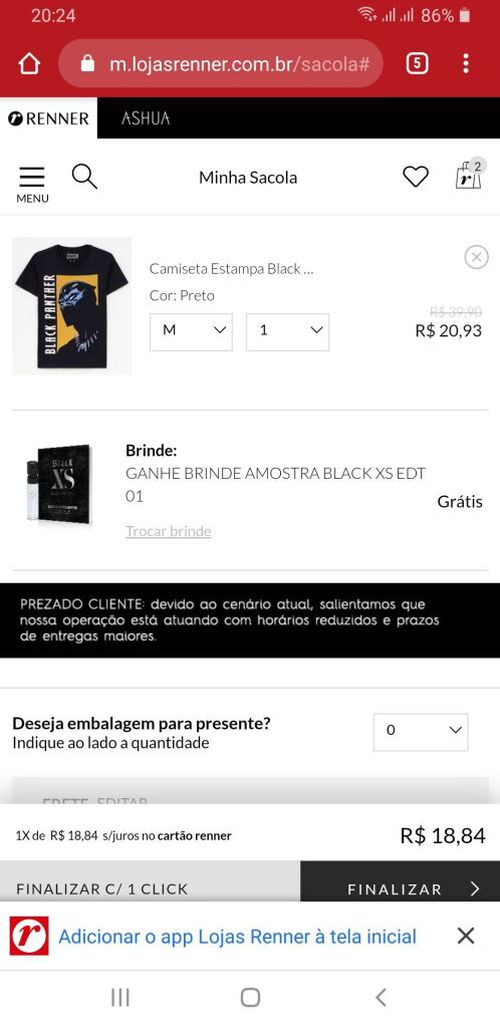This screenshot has width=500, height=1028.
Task: Open the browser tabs counter
Action: (x=417, y=64)
